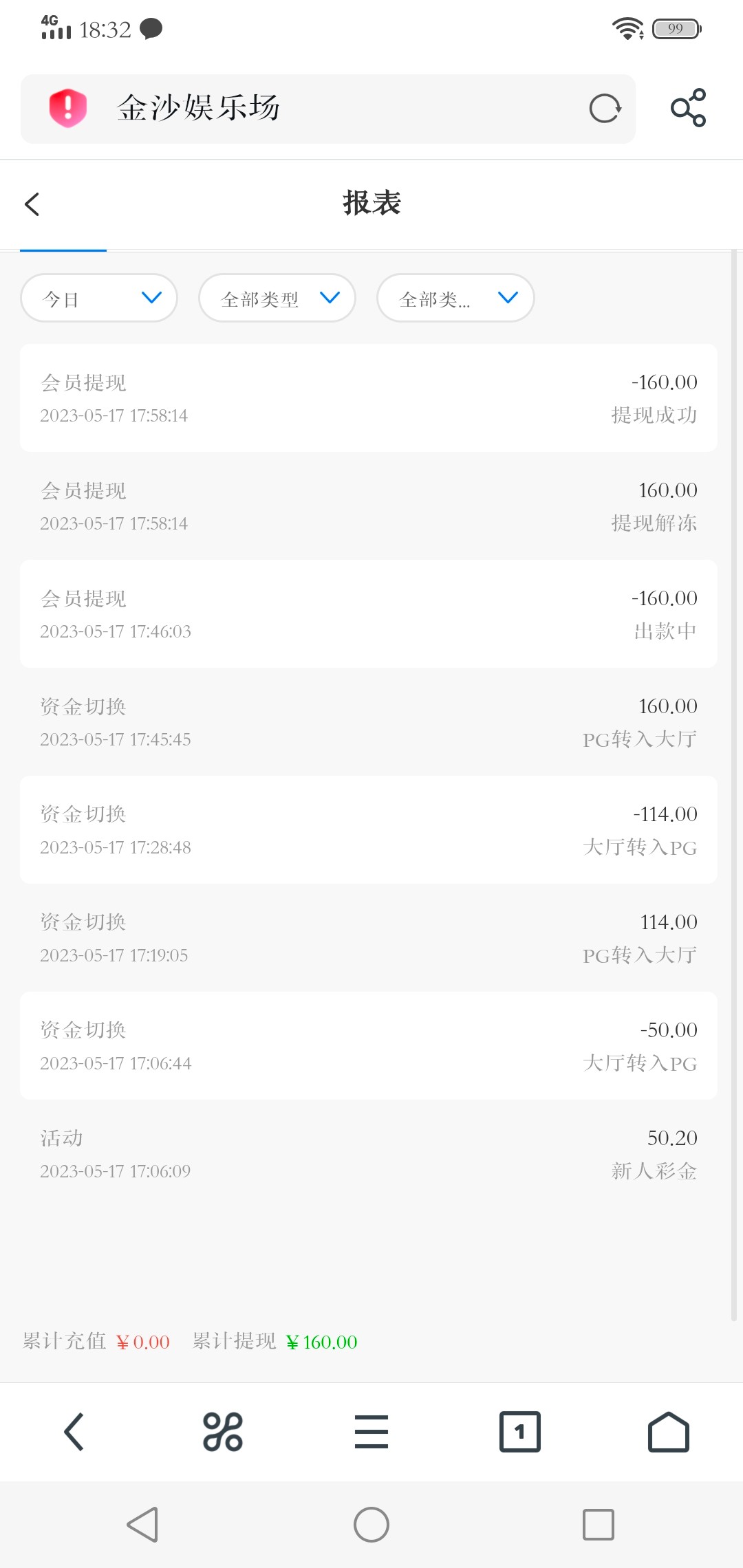Go to the browser home page

point(669,1432)
